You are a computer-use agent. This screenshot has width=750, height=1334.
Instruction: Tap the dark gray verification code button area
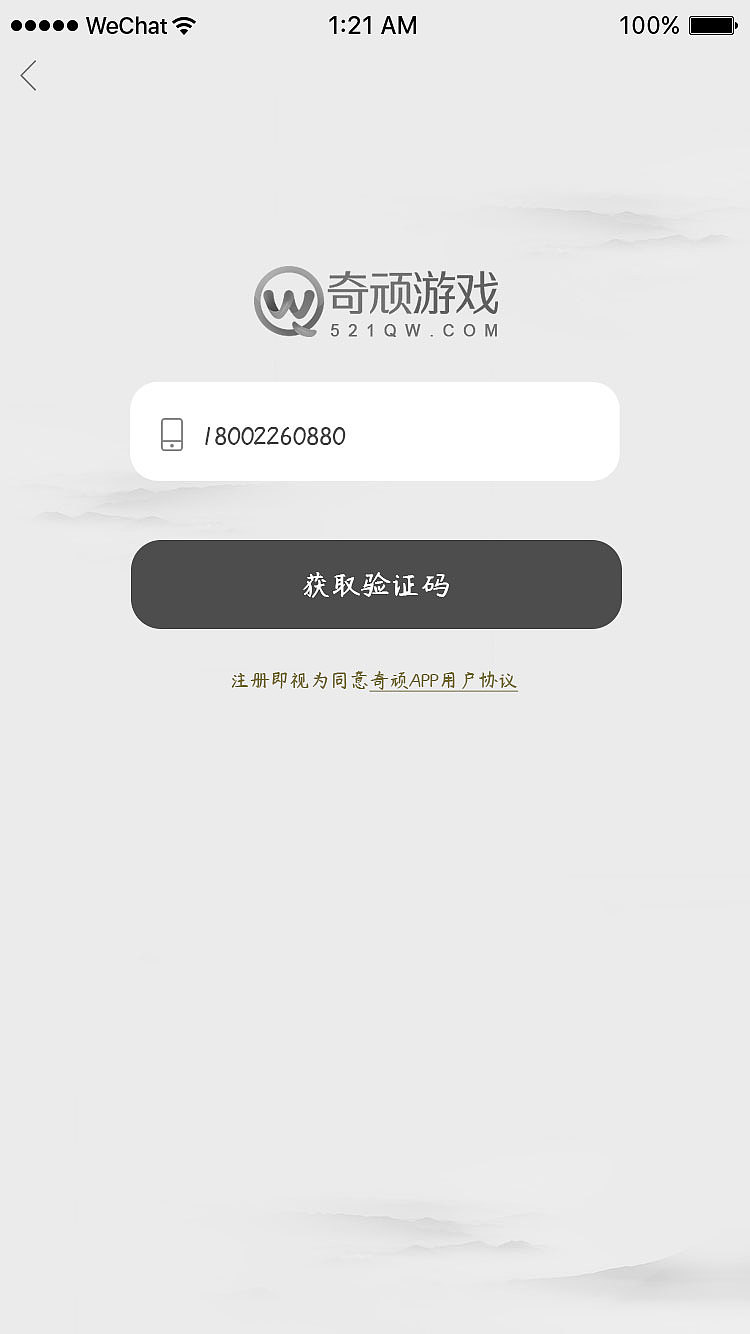375,584
